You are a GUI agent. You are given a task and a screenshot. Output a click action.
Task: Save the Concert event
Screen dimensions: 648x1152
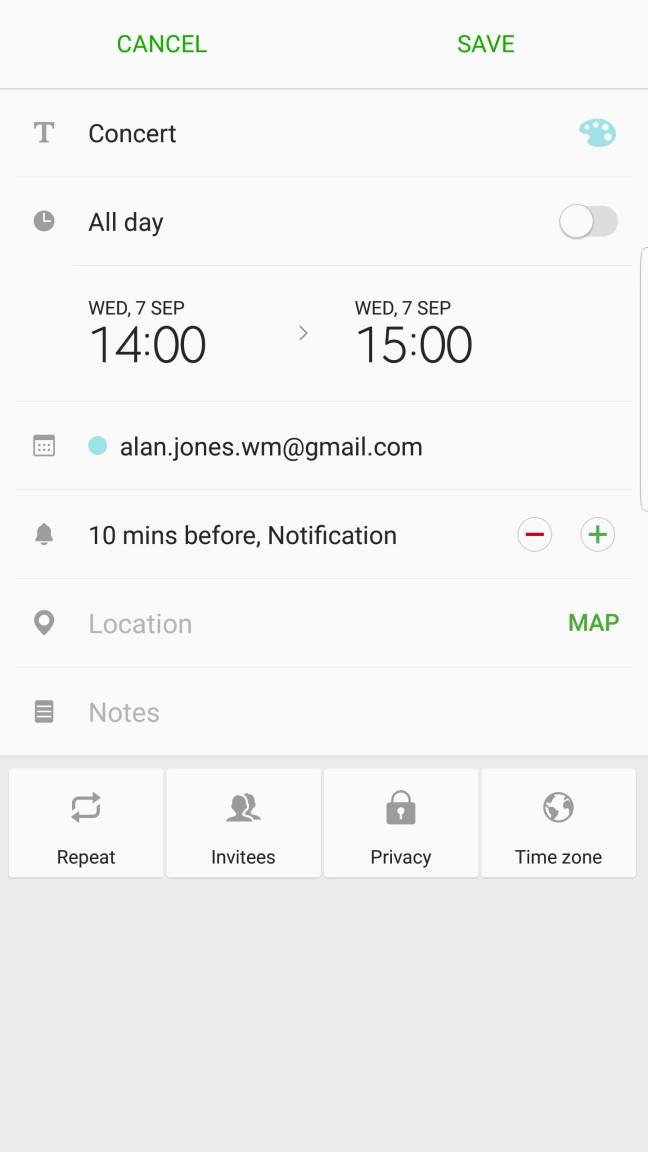[485, 44]
